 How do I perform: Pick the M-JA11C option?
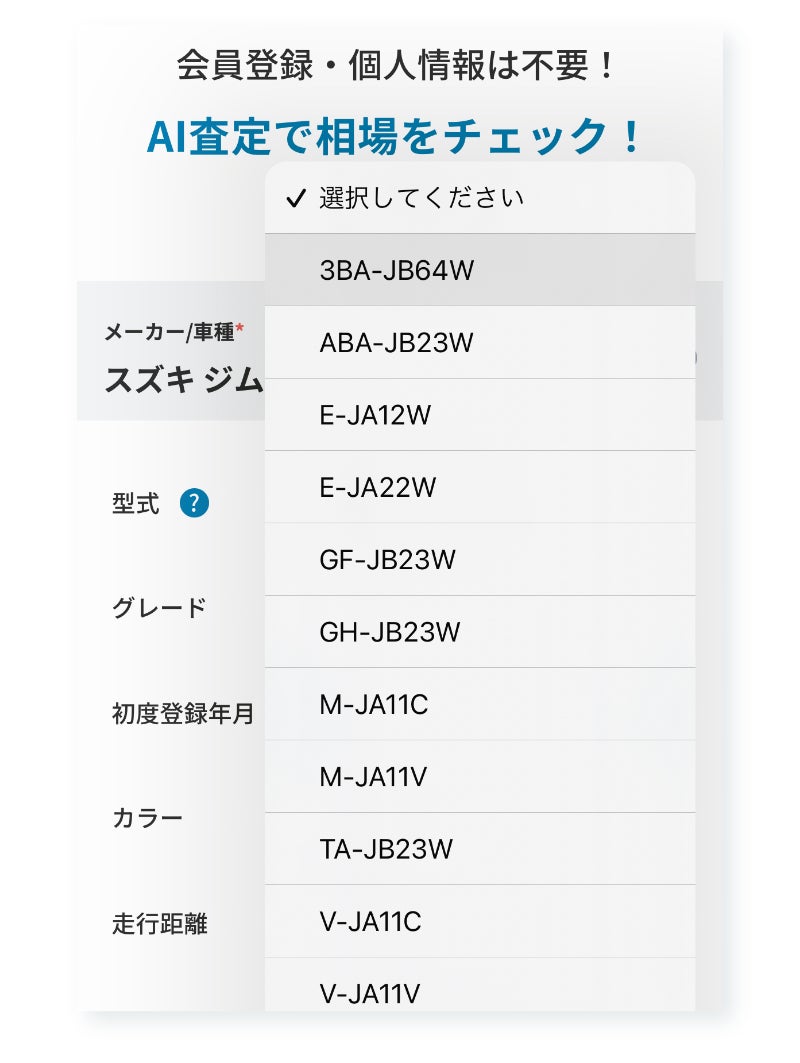[x=480, y=704]
